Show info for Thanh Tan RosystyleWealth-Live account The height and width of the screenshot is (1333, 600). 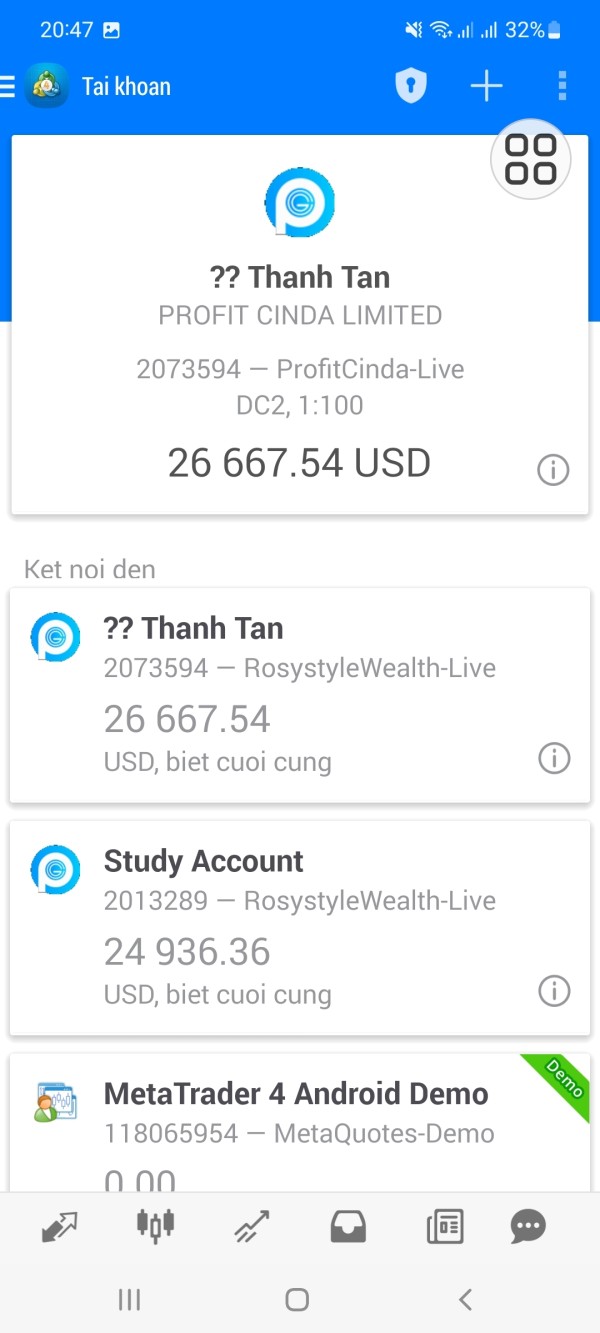coord(554,759)
